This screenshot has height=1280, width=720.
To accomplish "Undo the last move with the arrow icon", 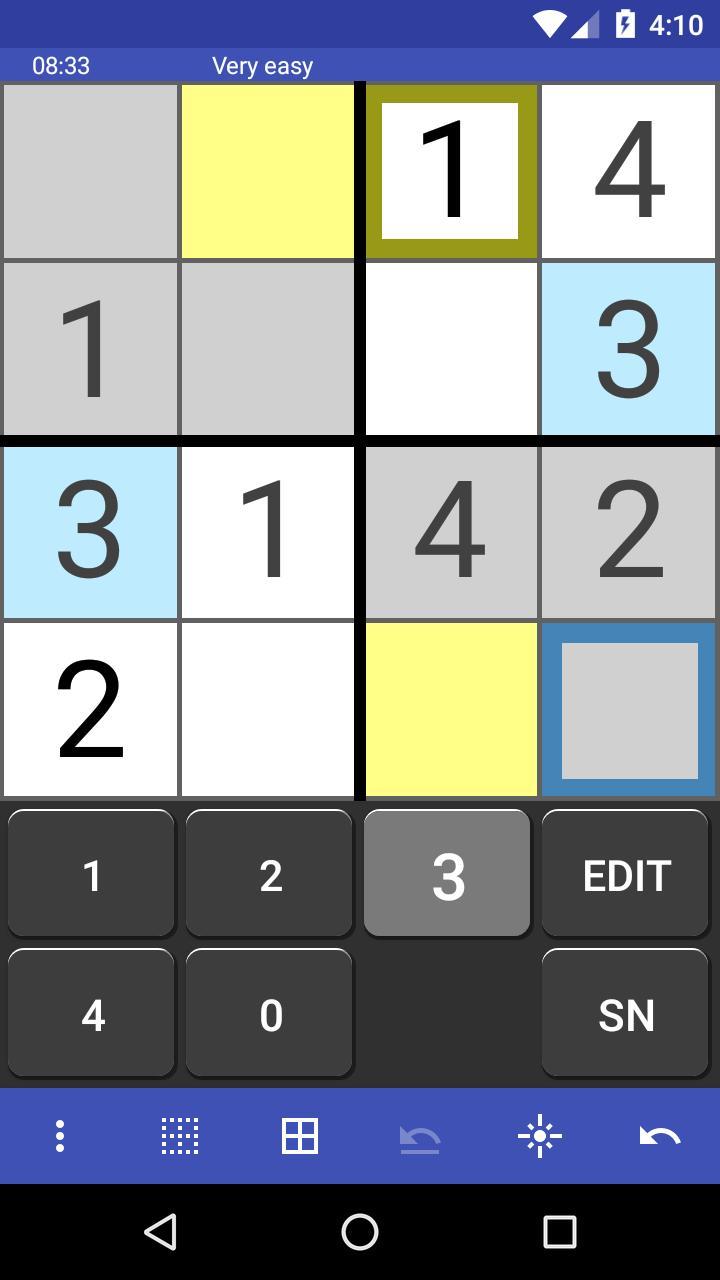I will tap(658, 1136).
